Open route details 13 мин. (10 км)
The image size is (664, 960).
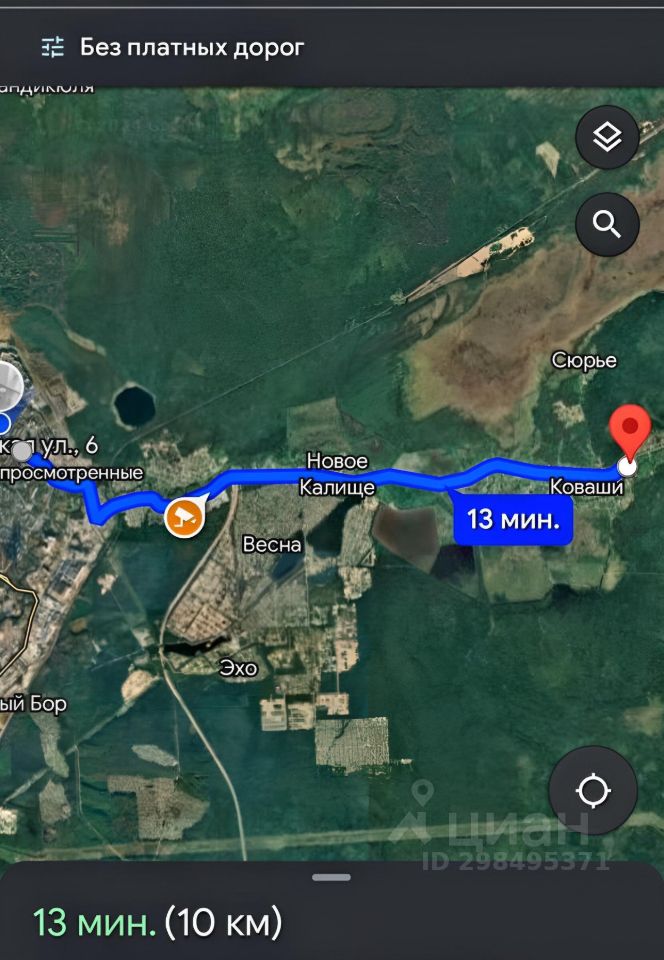[158, 922]
